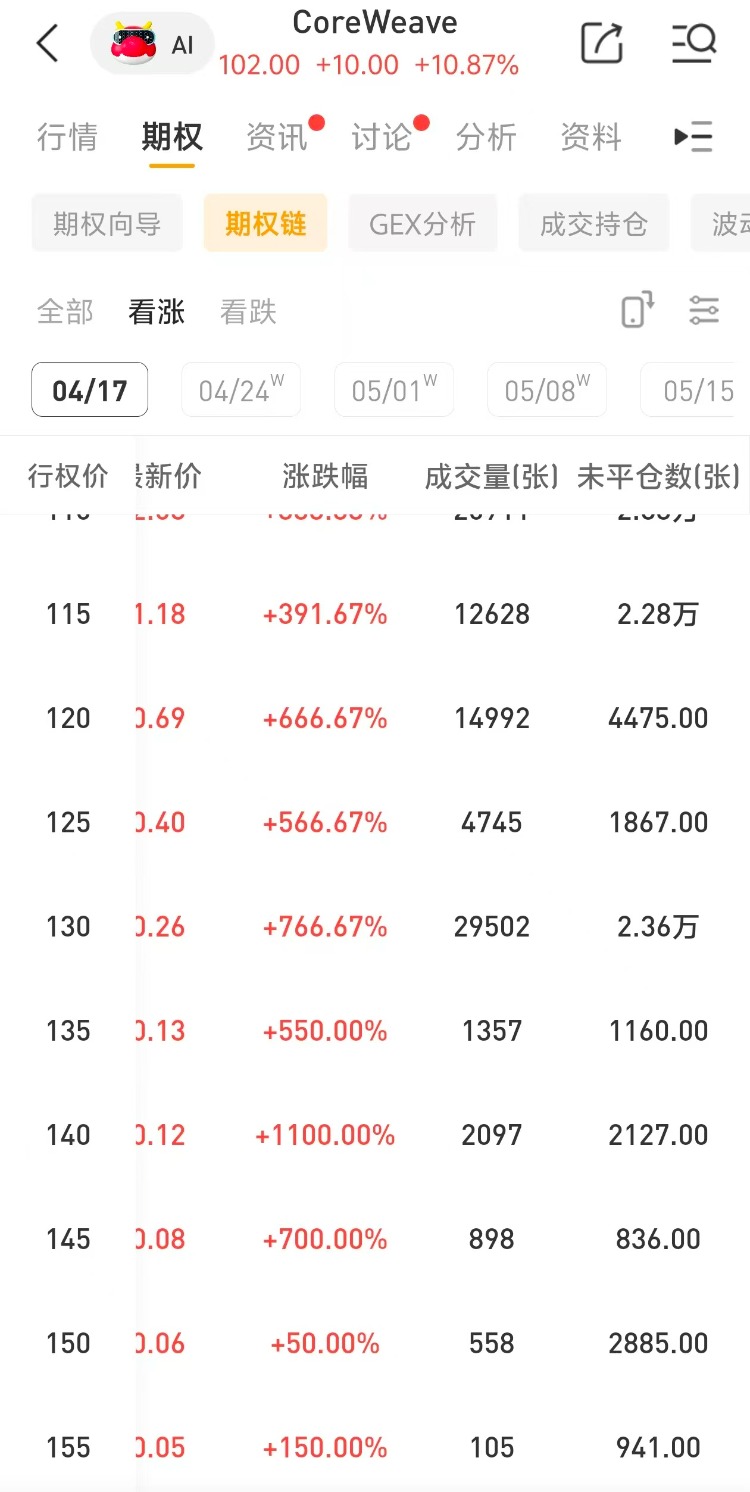The width and height of the screenshot is (750, 1492).
Task: Switch to the 行情 tab
Action: pyautogui.click(x=67, y=137)
